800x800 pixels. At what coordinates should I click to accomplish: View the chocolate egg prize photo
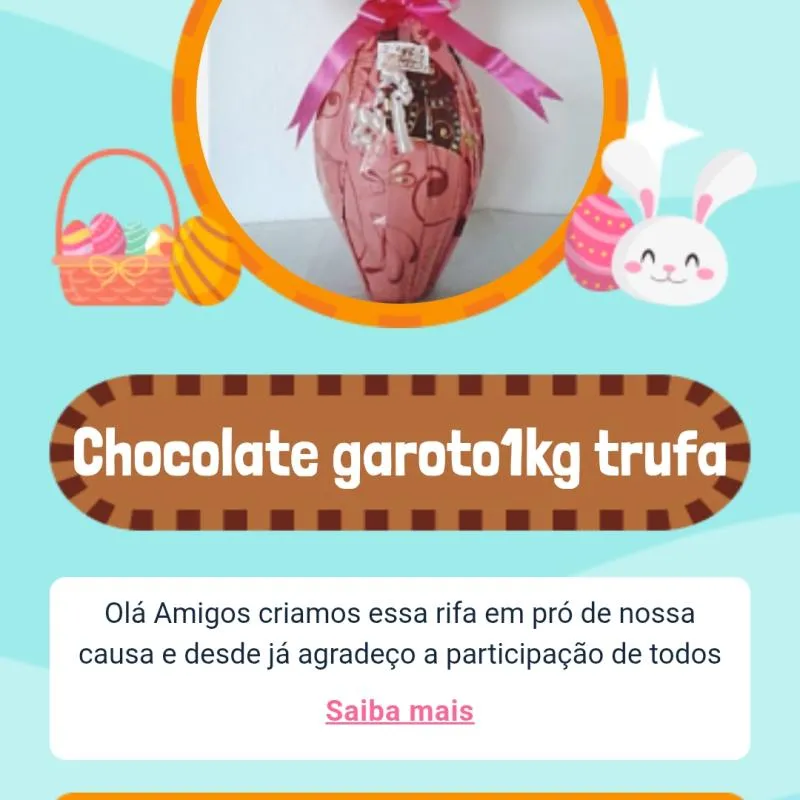click(x=400, y=150)
